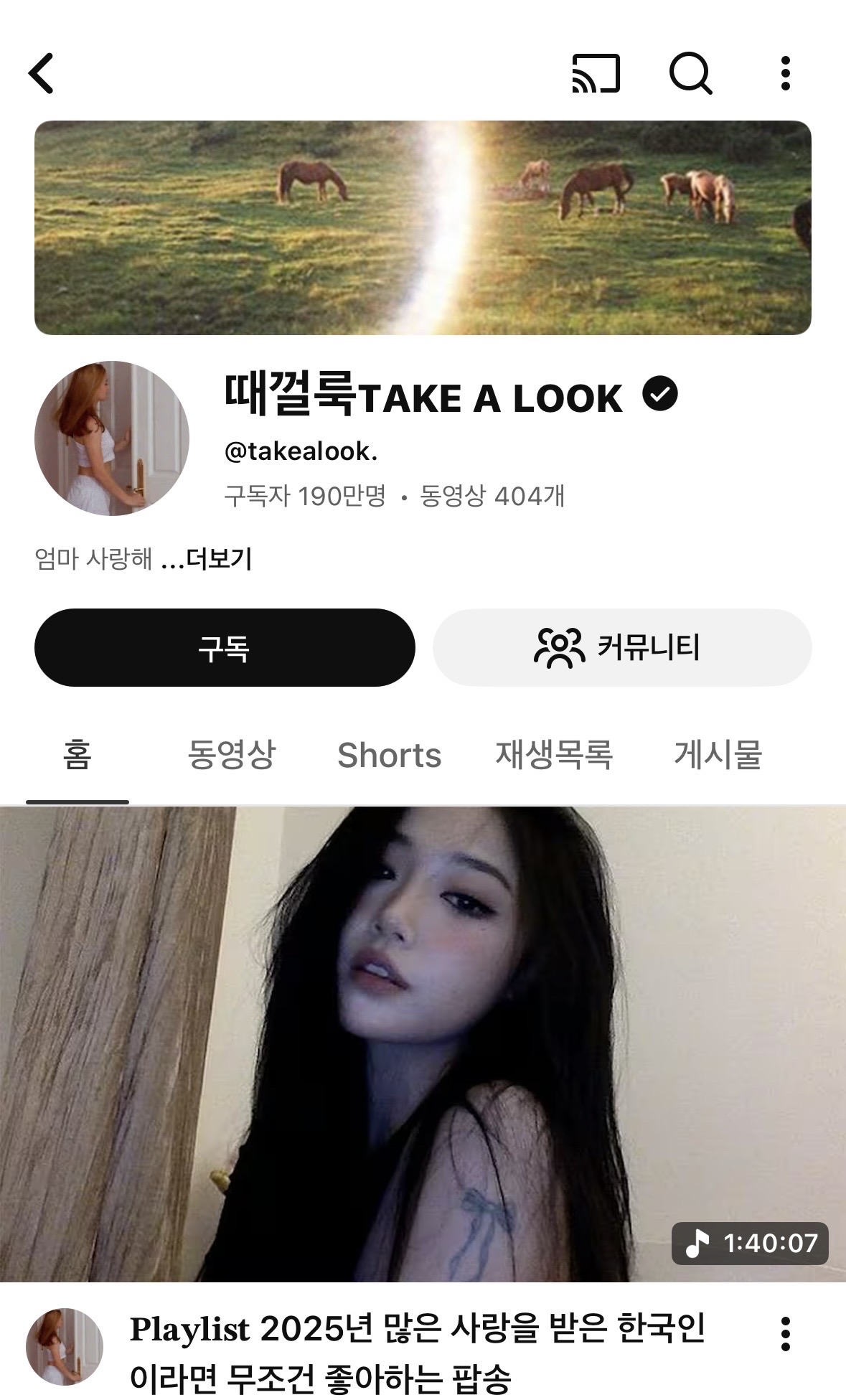Switch to the 동영상 tab
Image resolution: width=846 pixels, height=1400 pixels.
coord(231,755)
